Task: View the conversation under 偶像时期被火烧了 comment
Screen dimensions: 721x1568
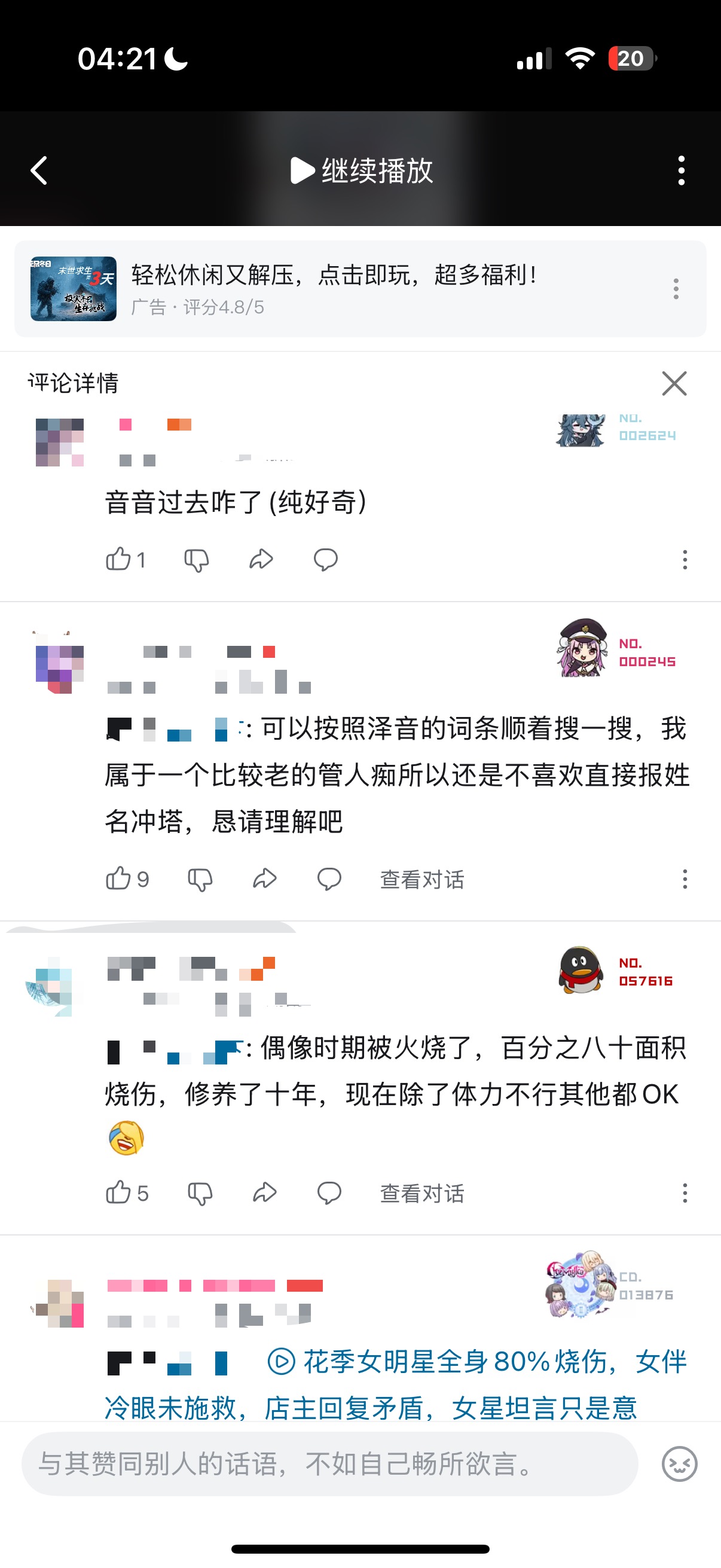Action: click(421, 1194)
